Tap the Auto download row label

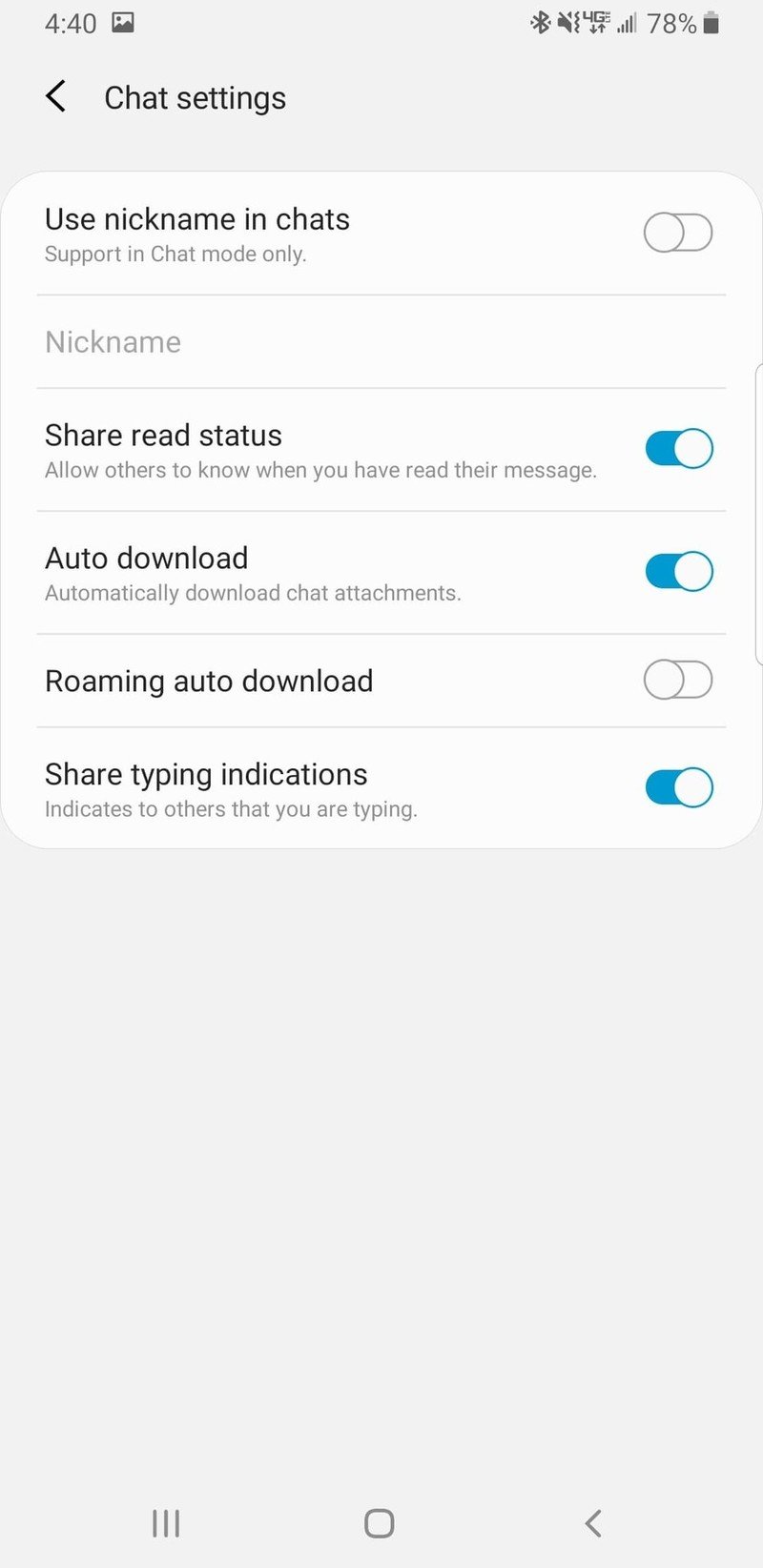(147, 558)
